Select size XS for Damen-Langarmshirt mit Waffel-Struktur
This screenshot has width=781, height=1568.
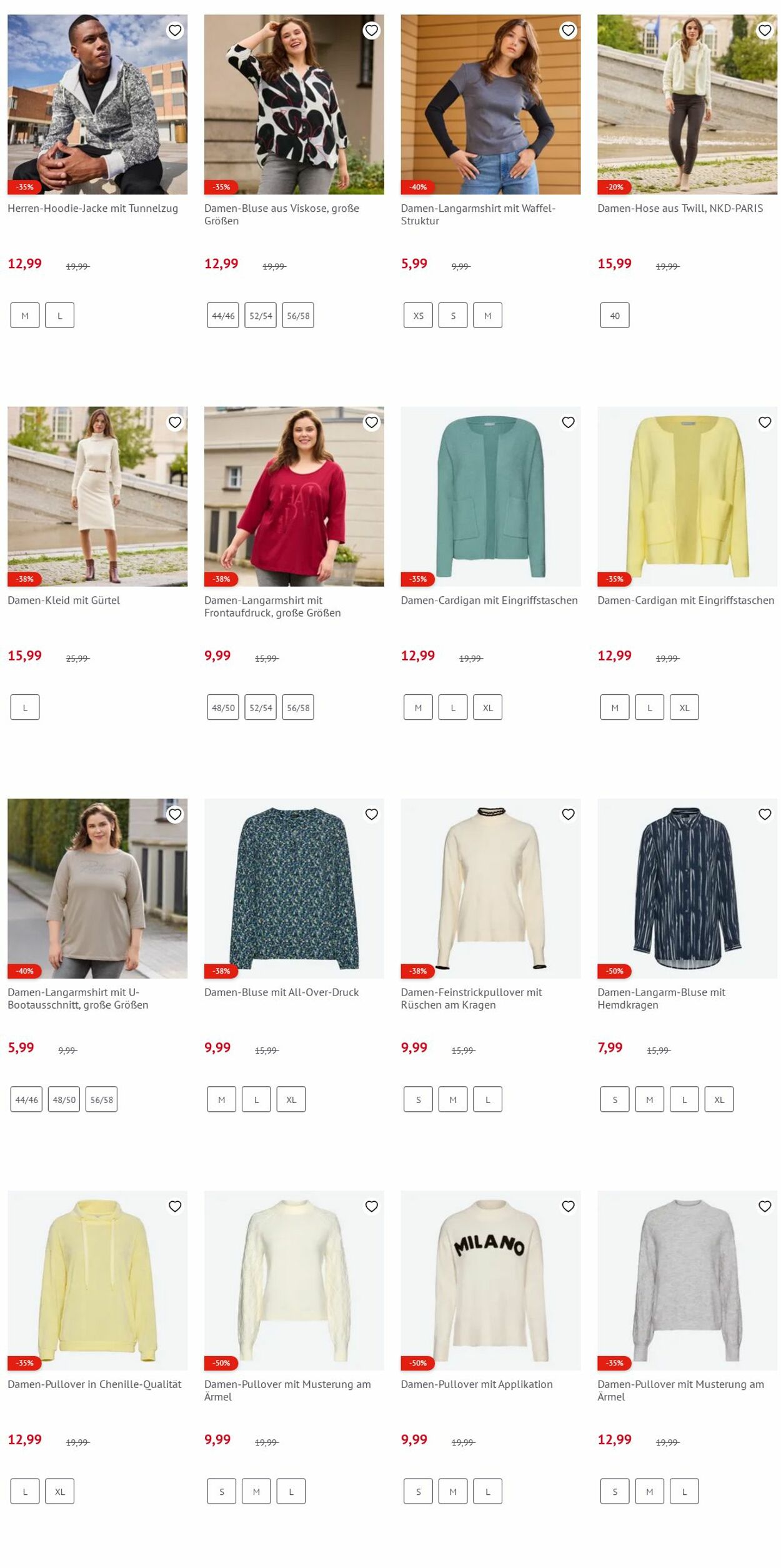coord(418,316)
